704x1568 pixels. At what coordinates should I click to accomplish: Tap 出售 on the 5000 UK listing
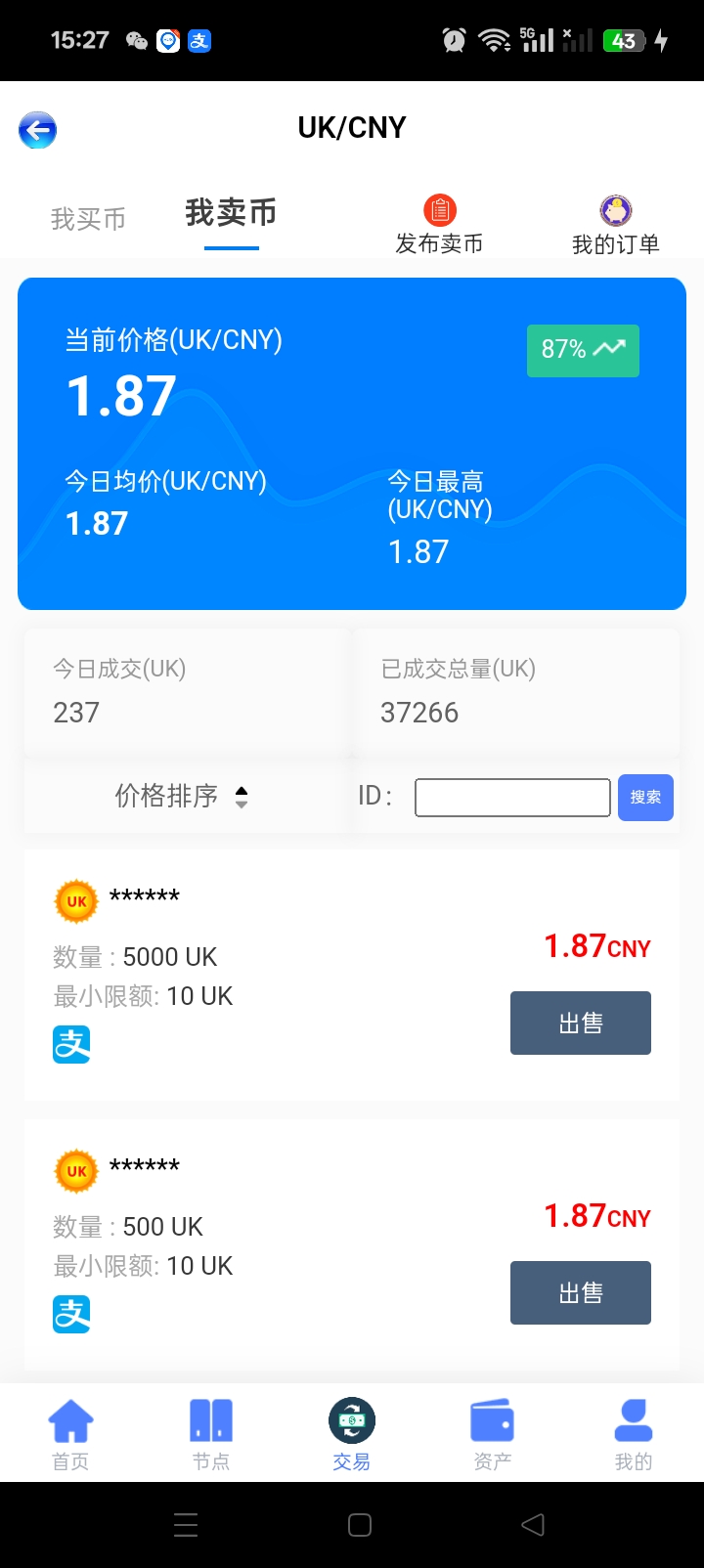click(x=580, y=1023)
